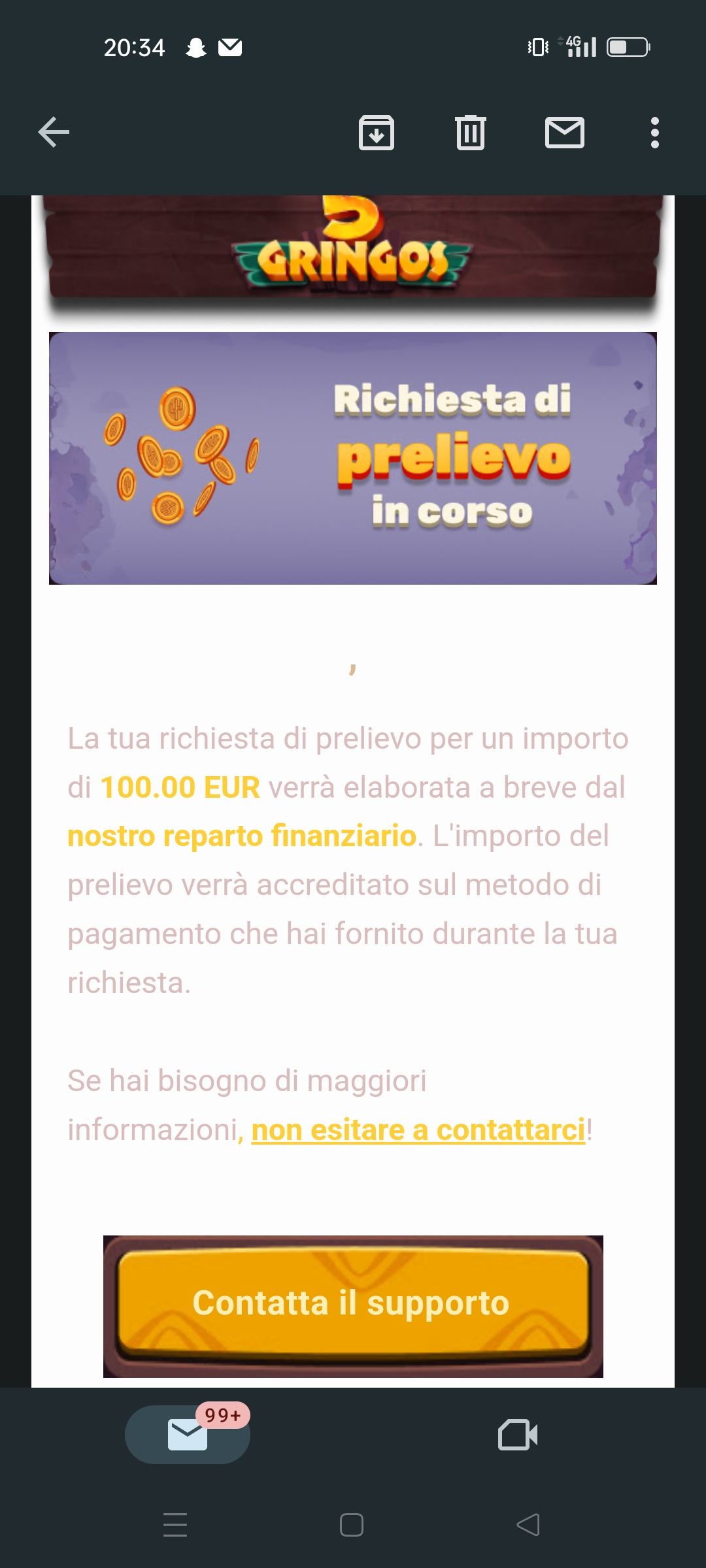
Task: Tap the Contatta il supporto button
Action: click(x=352, y=1303)
